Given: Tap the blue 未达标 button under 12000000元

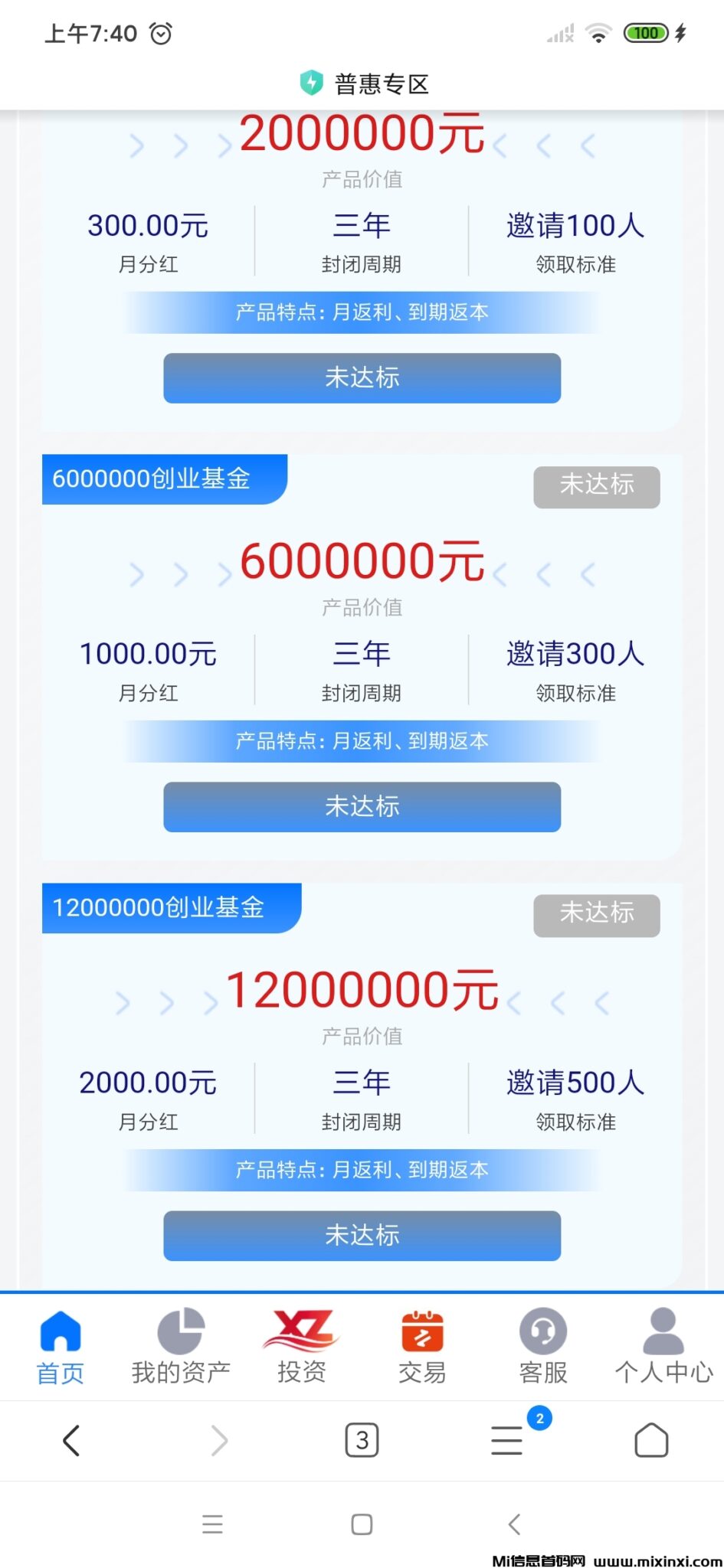Looking at the screenshot, I should pos(362,1235).
